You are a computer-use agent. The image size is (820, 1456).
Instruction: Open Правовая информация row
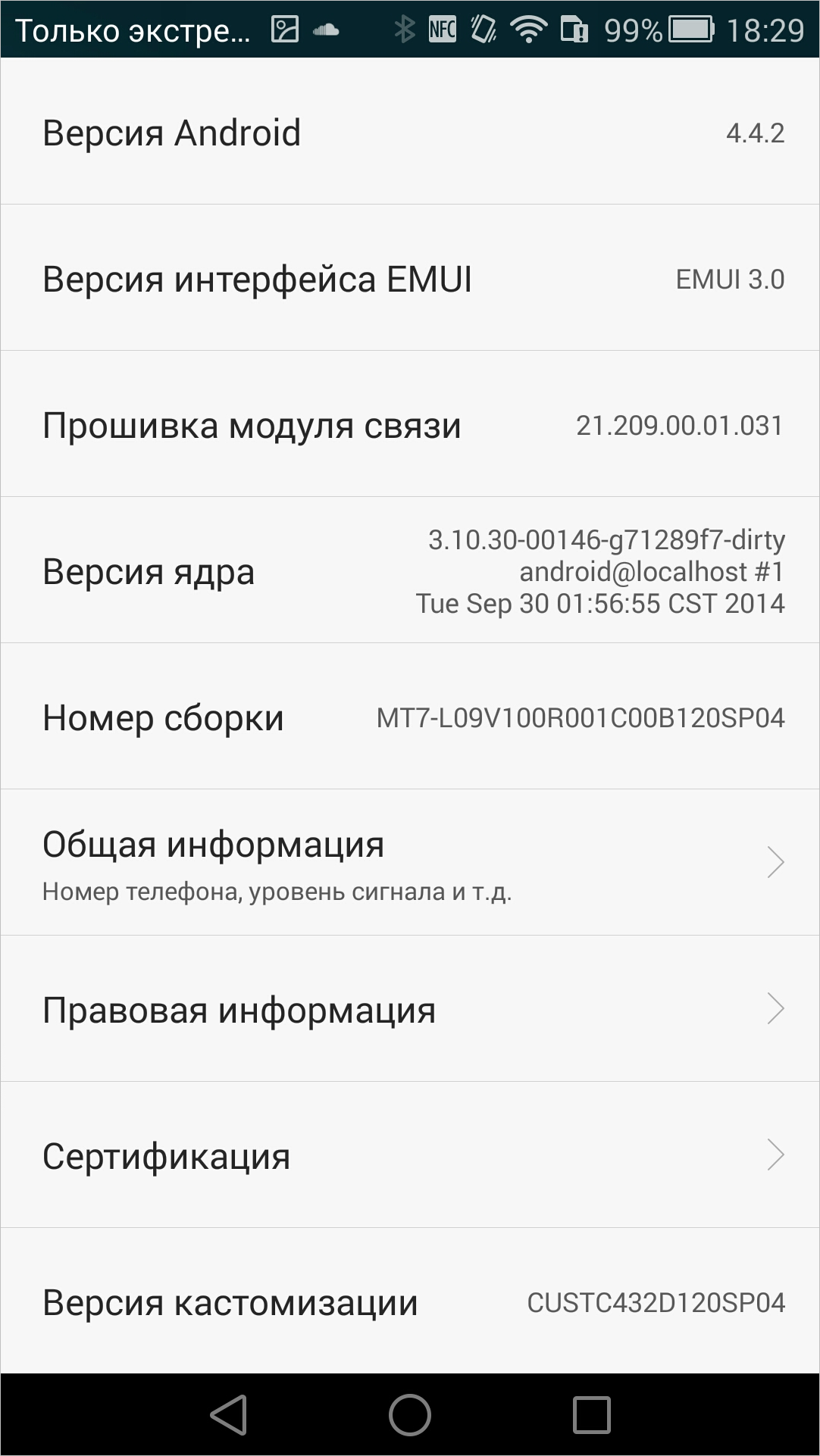click(410, 1008)
